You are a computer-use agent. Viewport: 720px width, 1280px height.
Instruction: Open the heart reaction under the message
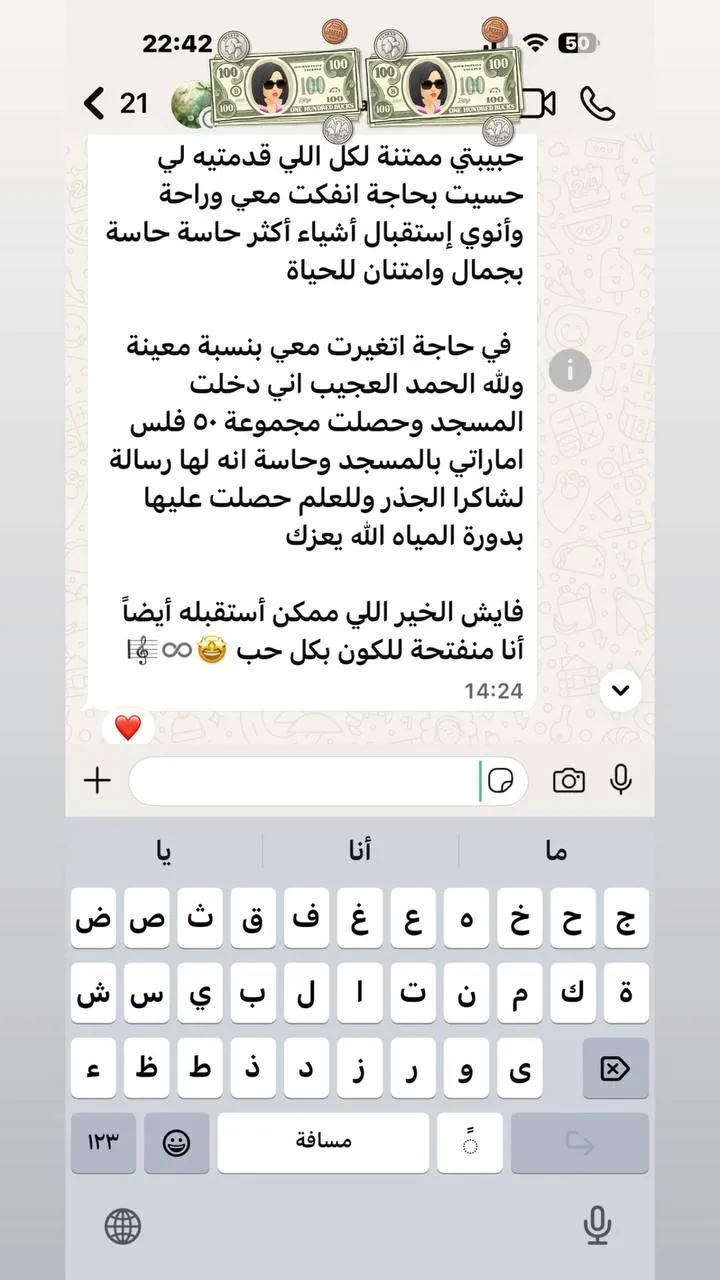[x=128, y=727]
